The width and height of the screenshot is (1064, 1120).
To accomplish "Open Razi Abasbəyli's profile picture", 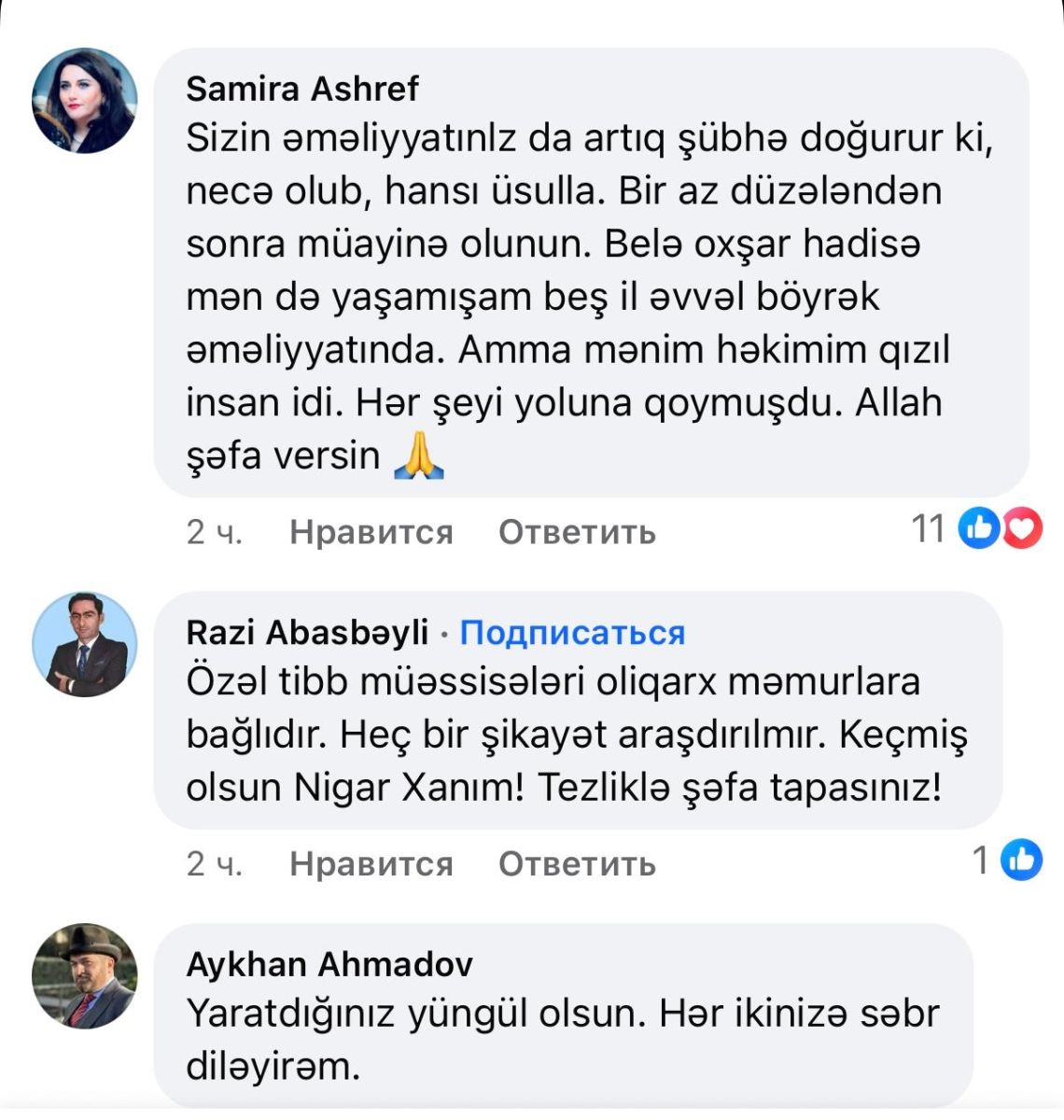I will tap(85, 644).
